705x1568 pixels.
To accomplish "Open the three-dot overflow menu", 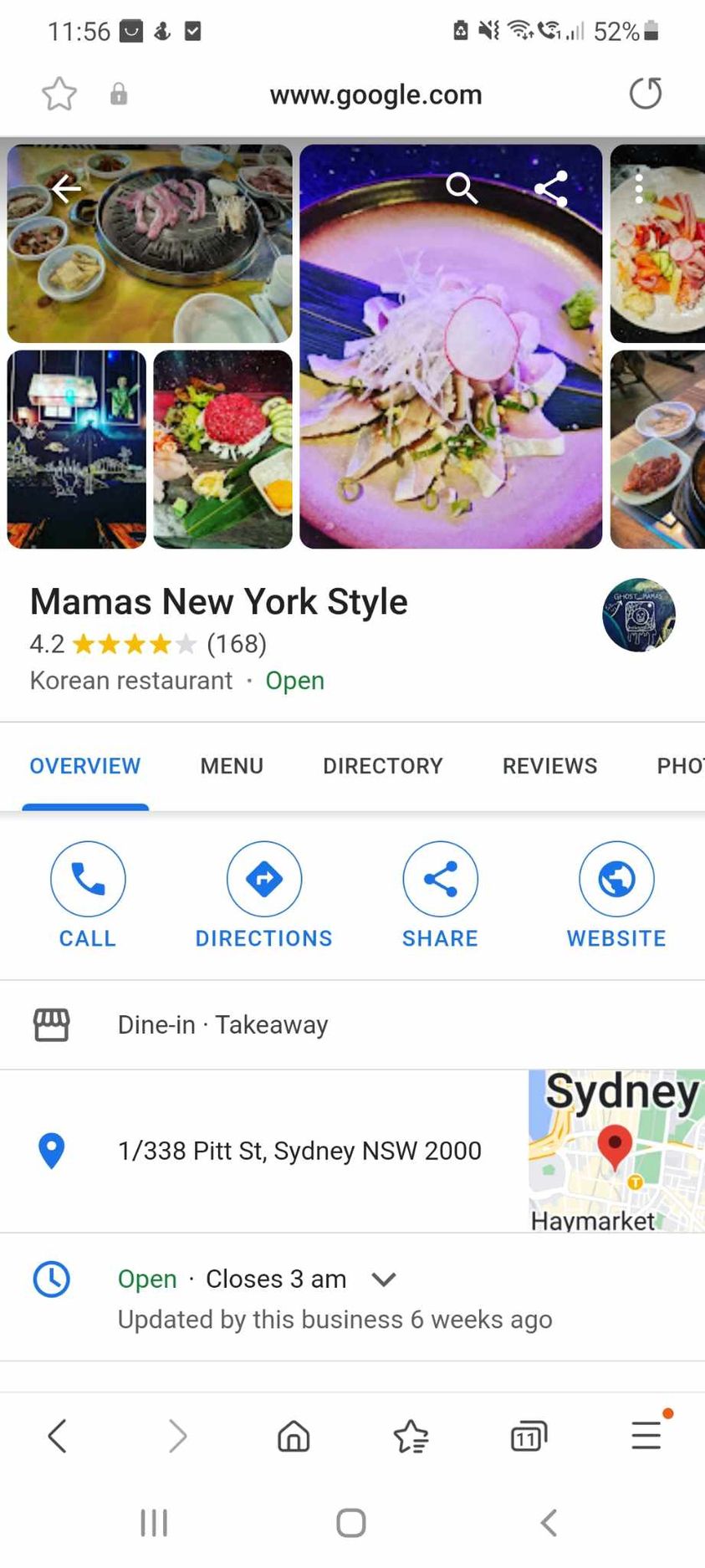I will [639, 189].
